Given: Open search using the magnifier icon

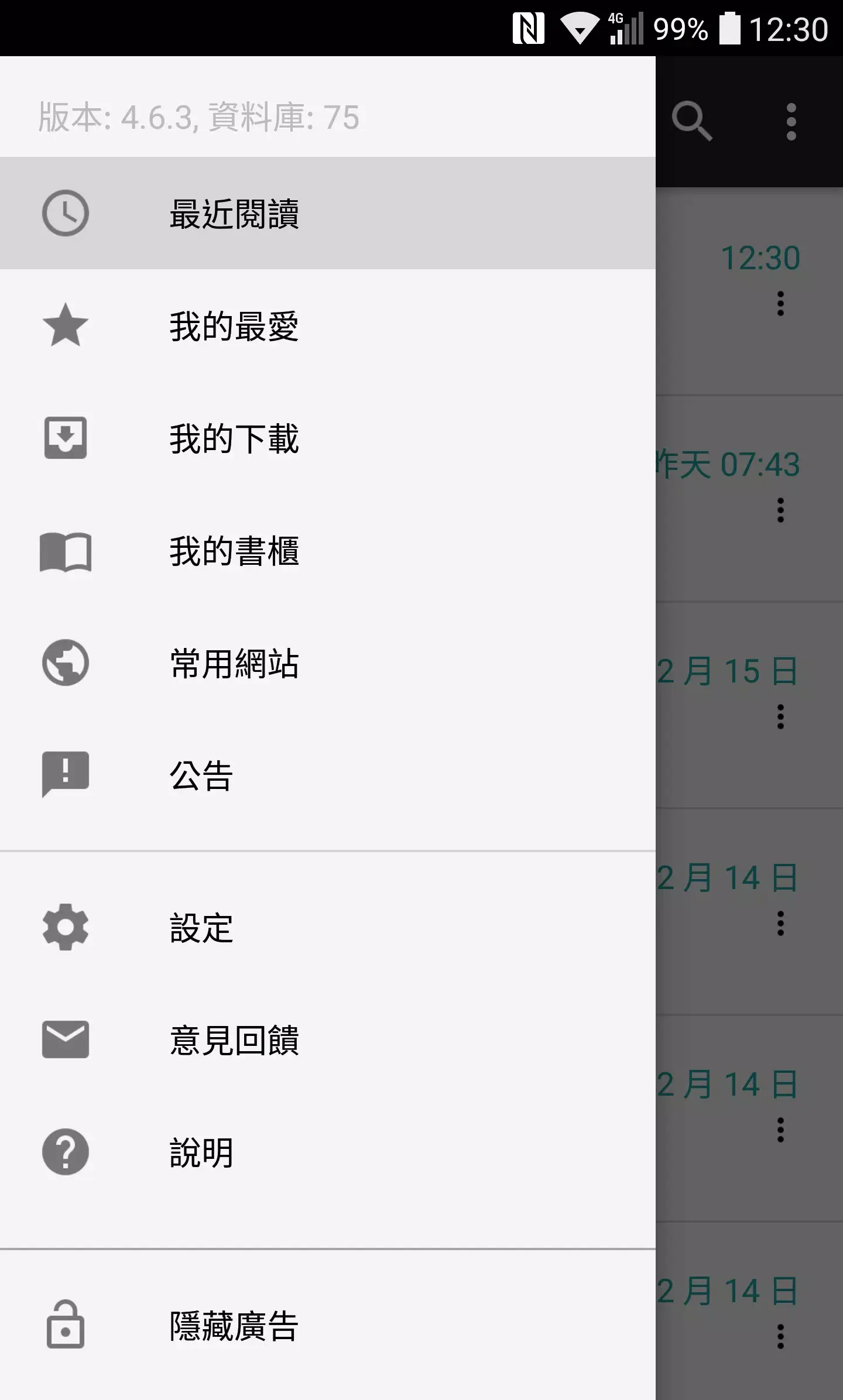Looking at the screenshot, I should [x=694, y=121].
